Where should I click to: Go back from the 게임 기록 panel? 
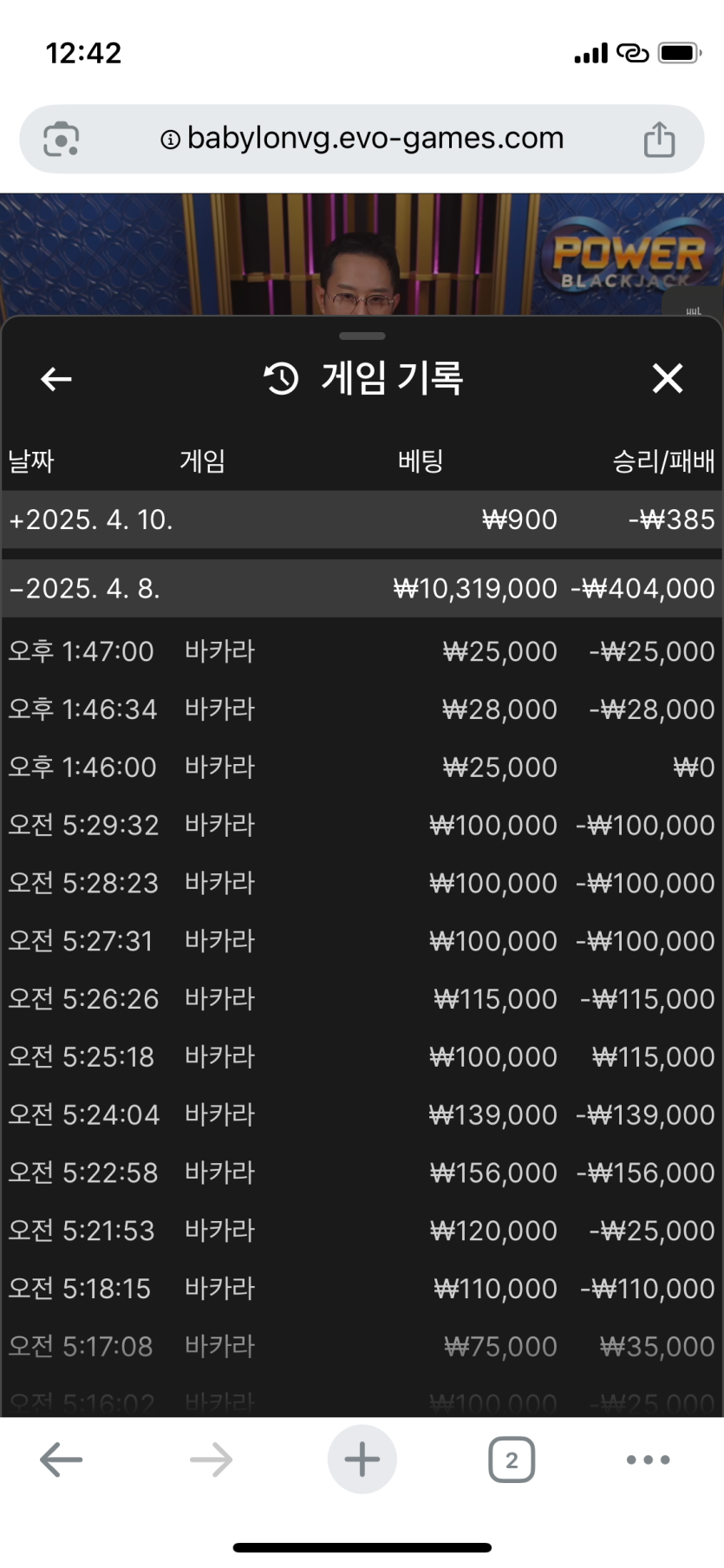56,379
